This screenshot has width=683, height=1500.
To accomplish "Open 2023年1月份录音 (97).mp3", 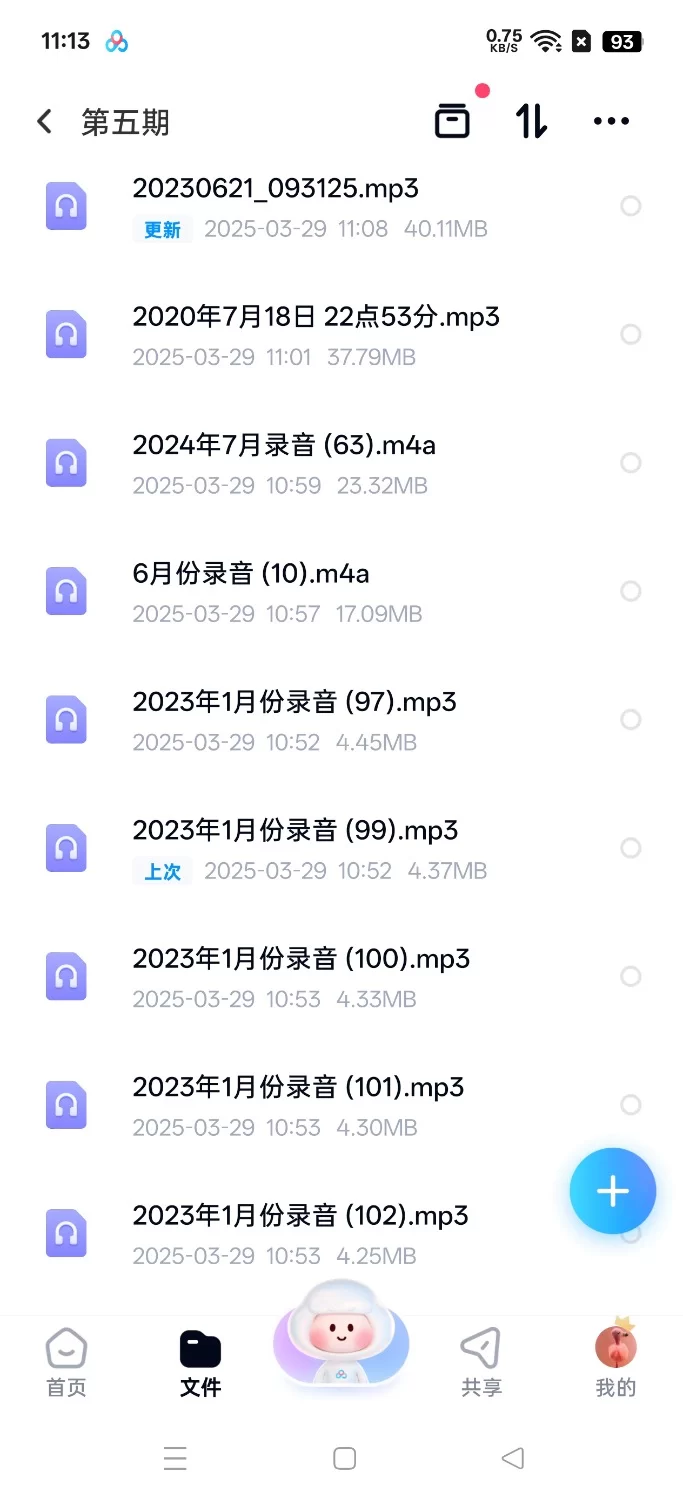I will pos(294,703).
